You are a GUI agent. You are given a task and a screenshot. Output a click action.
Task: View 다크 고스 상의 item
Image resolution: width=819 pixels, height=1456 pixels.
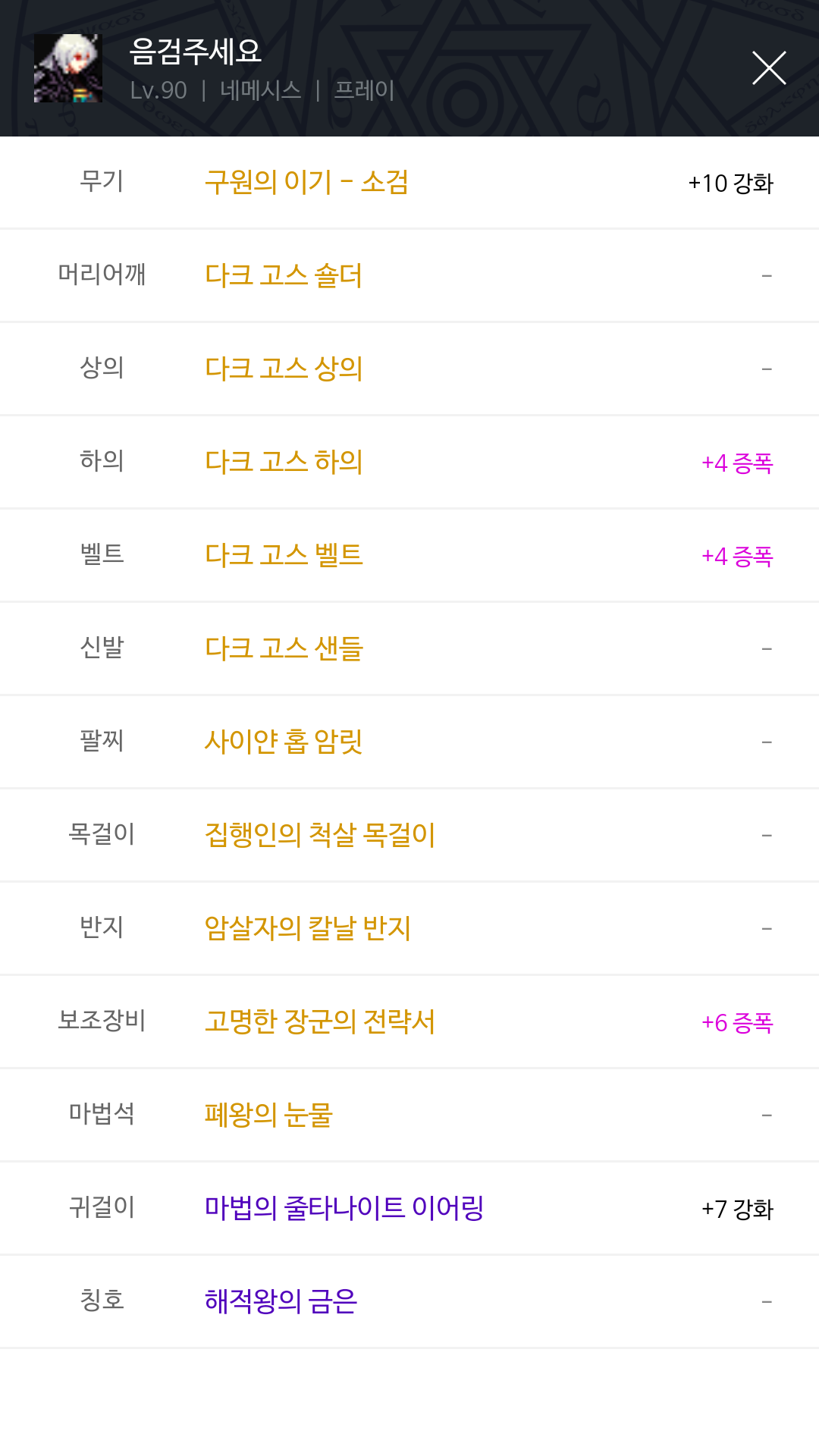click(x=284, y=369)
